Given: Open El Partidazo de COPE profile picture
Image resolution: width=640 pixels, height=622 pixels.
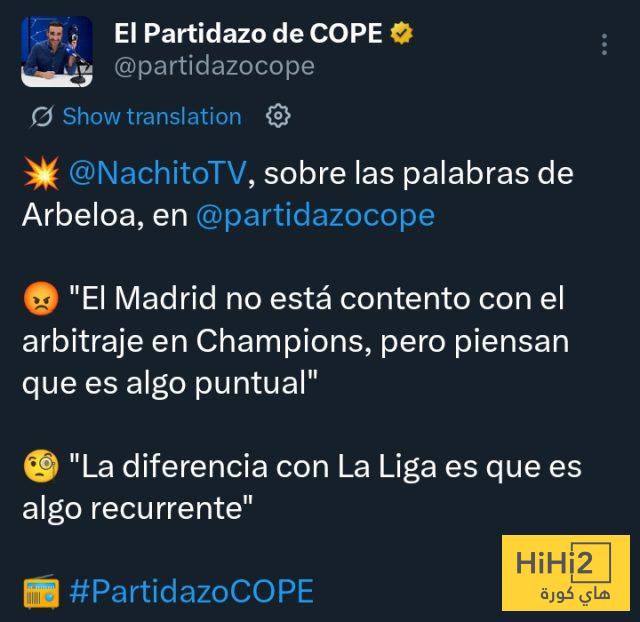Looking at the screenshot, I should click(57, 51).
